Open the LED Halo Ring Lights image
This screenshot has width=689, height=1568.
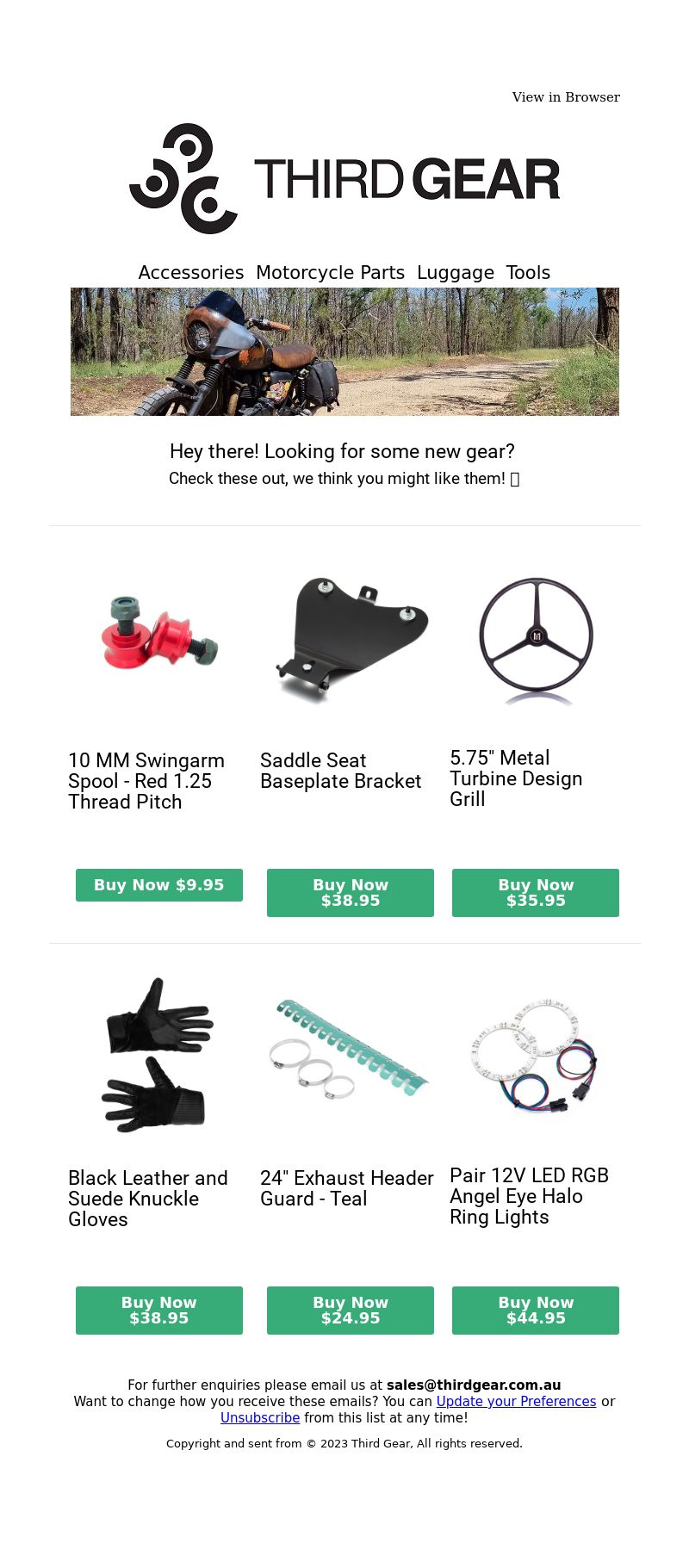(536, 1055)
